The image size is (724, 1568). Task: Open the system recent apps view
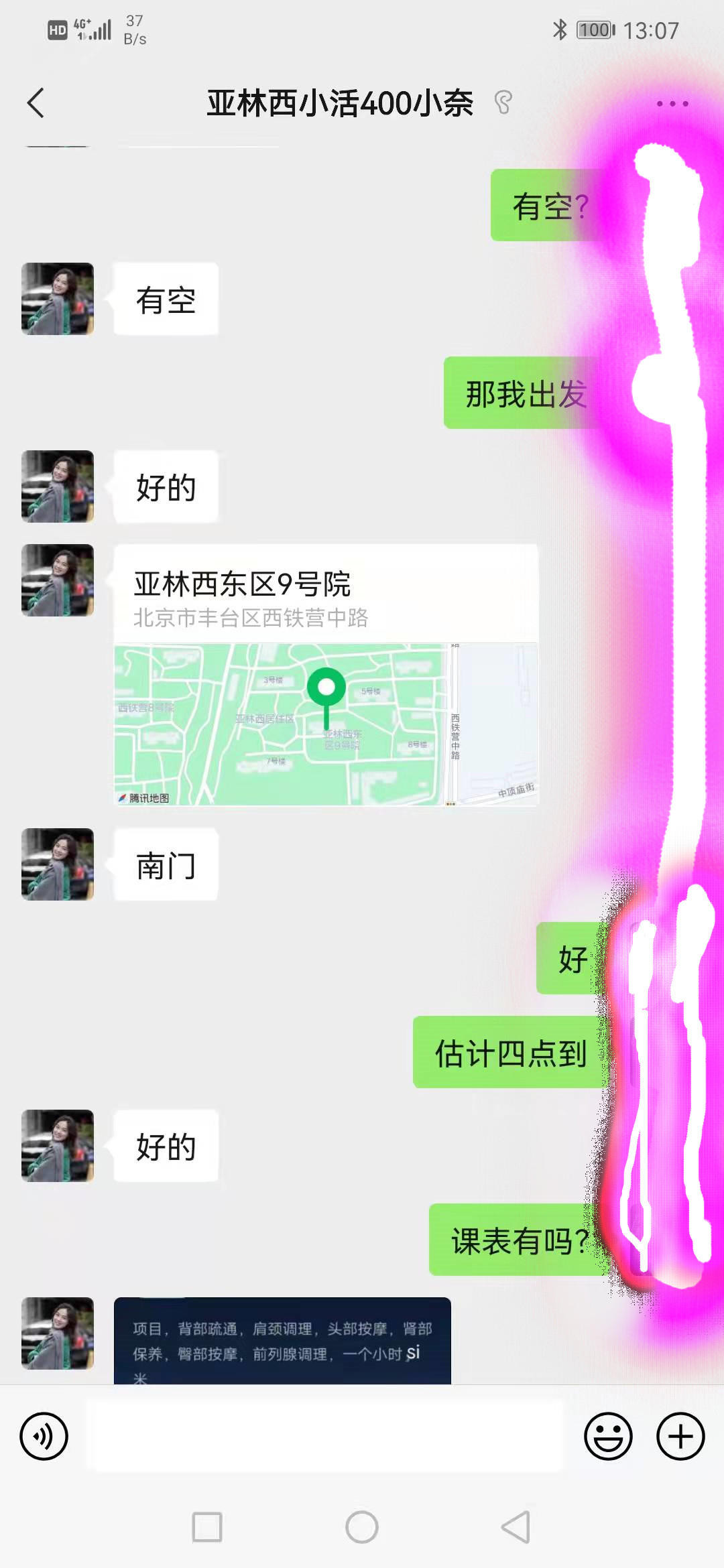tap(207, 1527)
